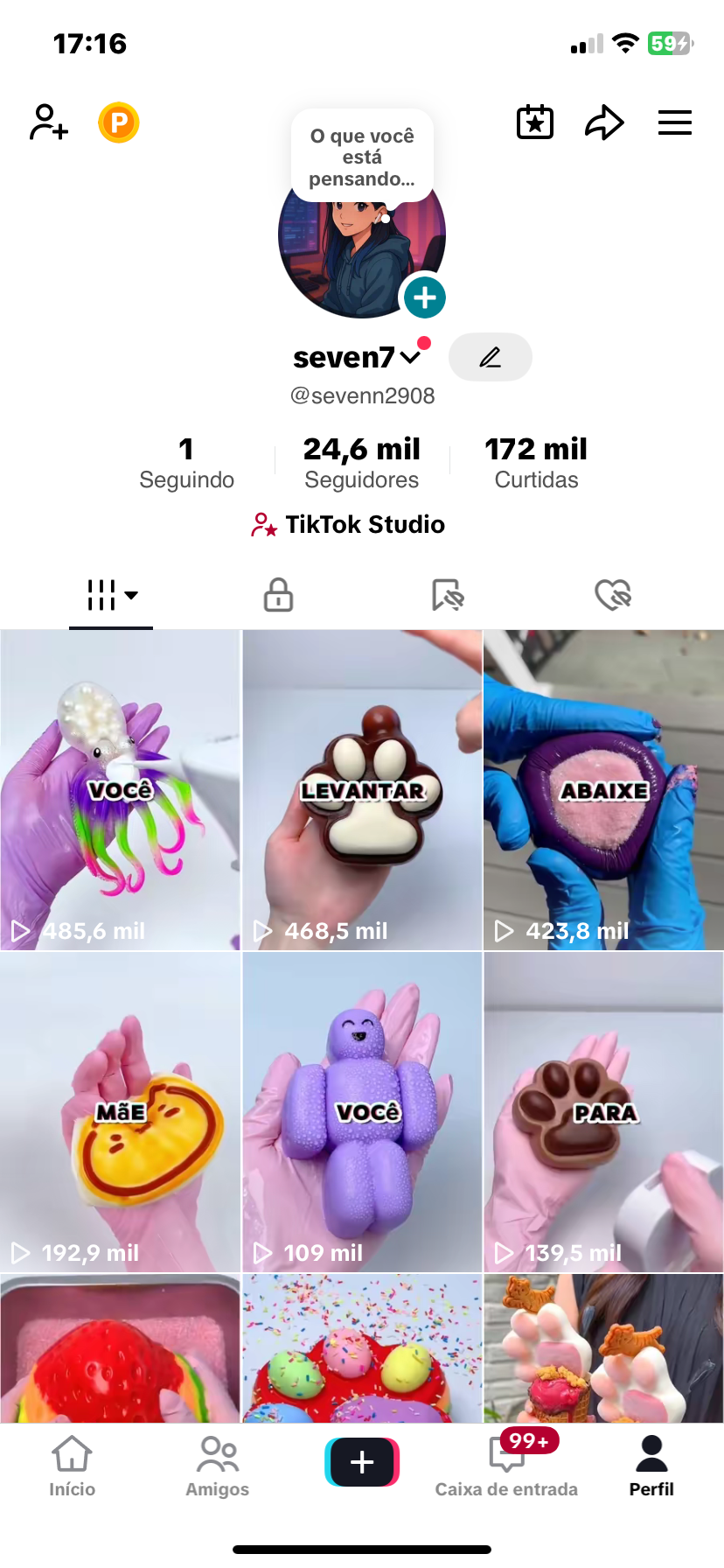
Task: Switch to the saved bookmarks tab
Action: point(447,595)
